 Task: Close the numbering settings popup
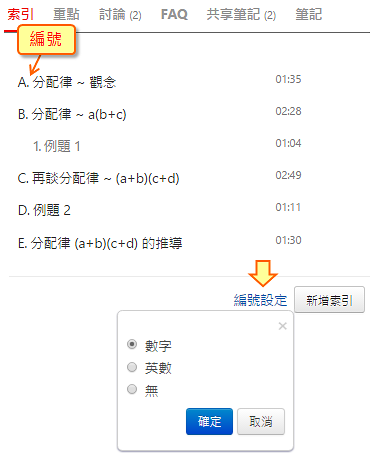283,326
